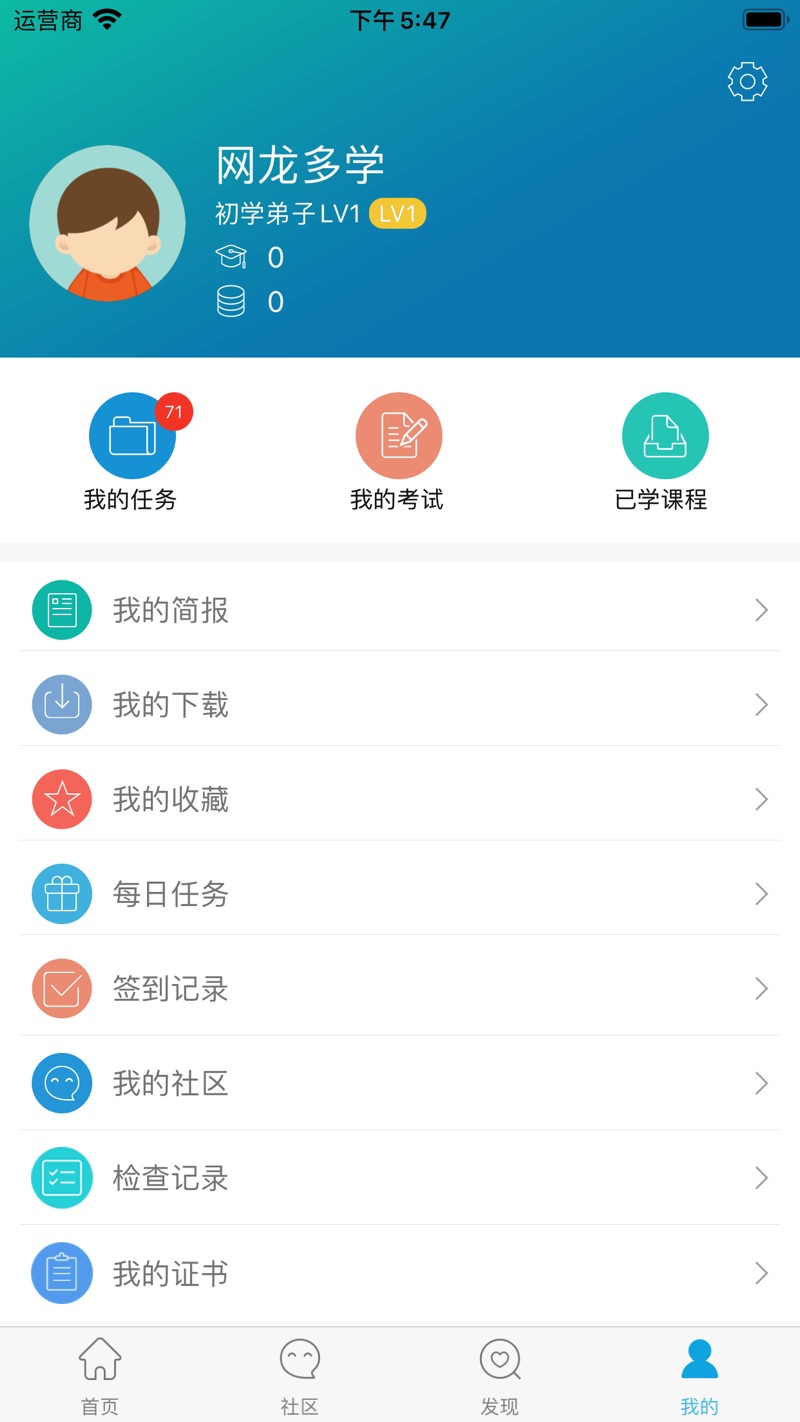
Task: Switch to the 发现 tab
Action: 500,1375
